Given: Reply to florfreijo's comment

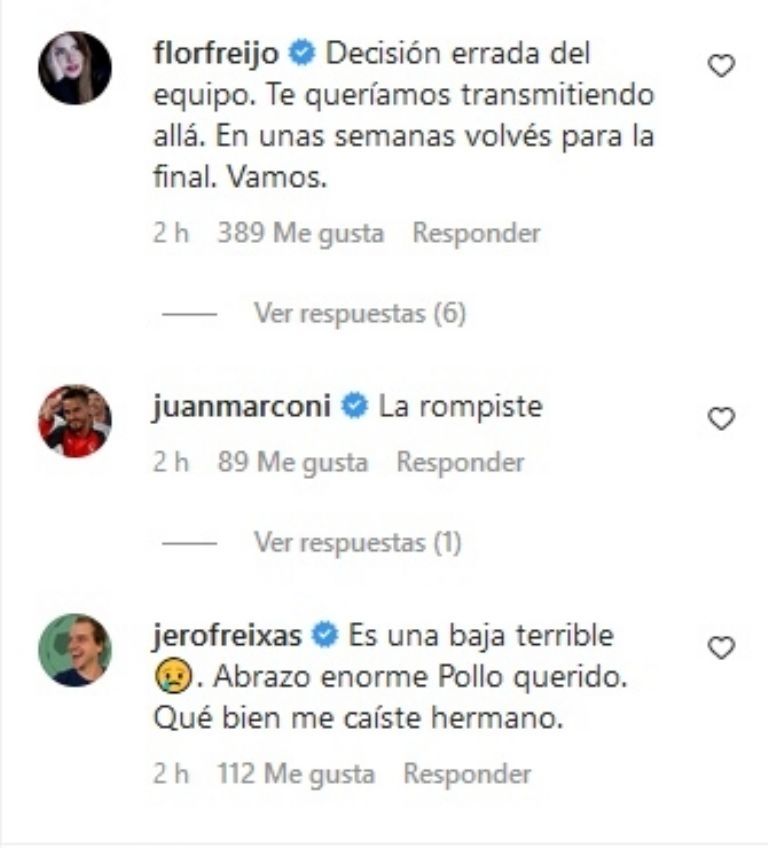Looking at the screenshot, I should coord(476,234).
